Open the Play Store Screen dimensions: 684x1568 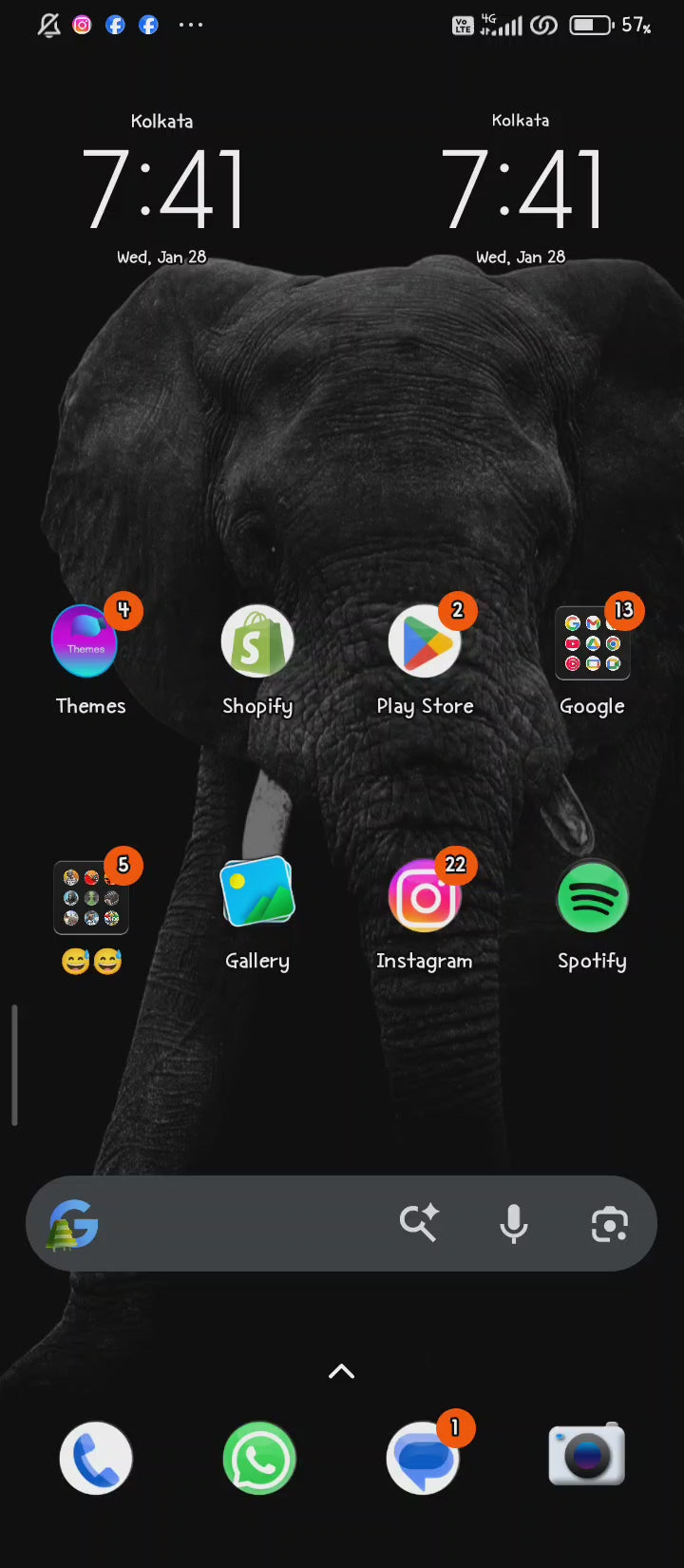[425, 642]
